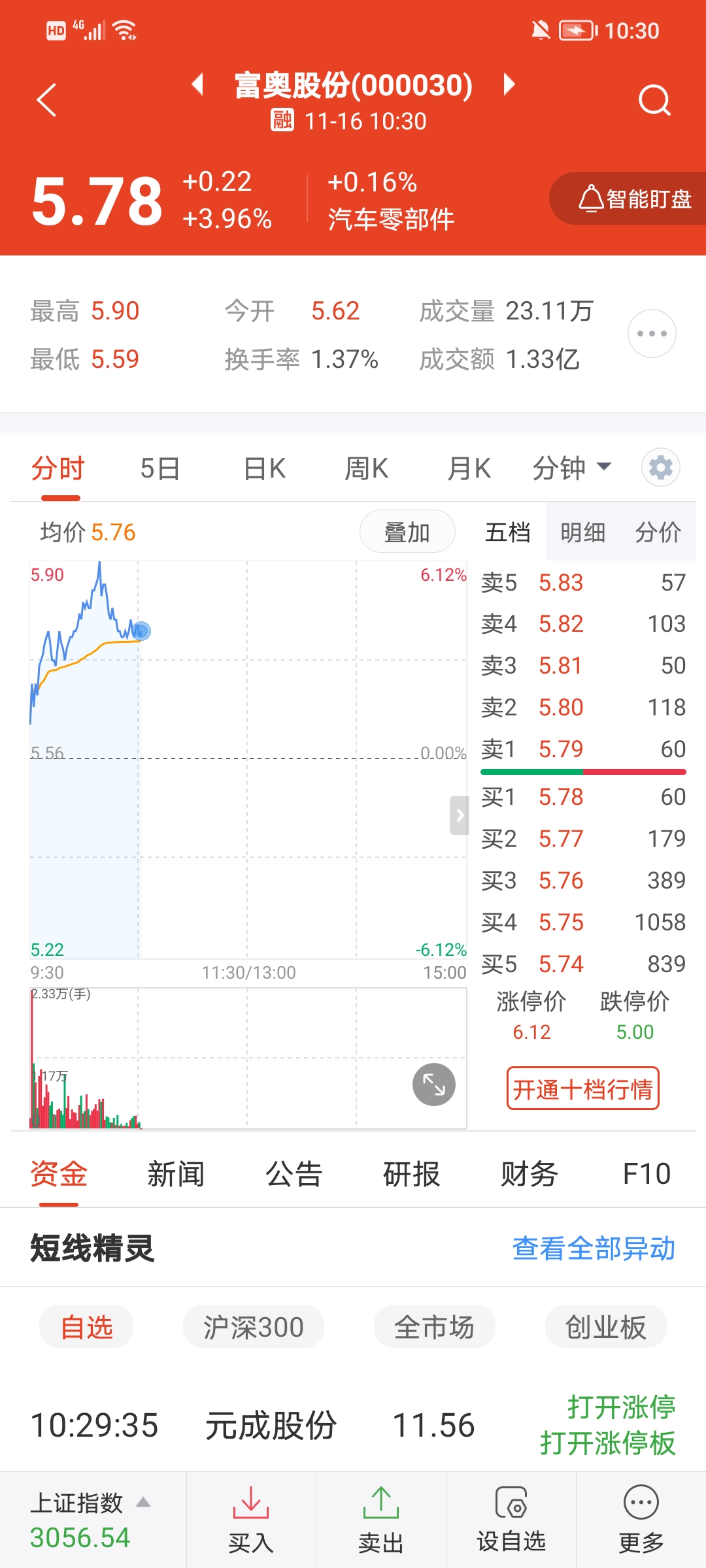Screen dimensions: 706x1568
Task: Open 查看全部异动 link
Action: 594,1248
